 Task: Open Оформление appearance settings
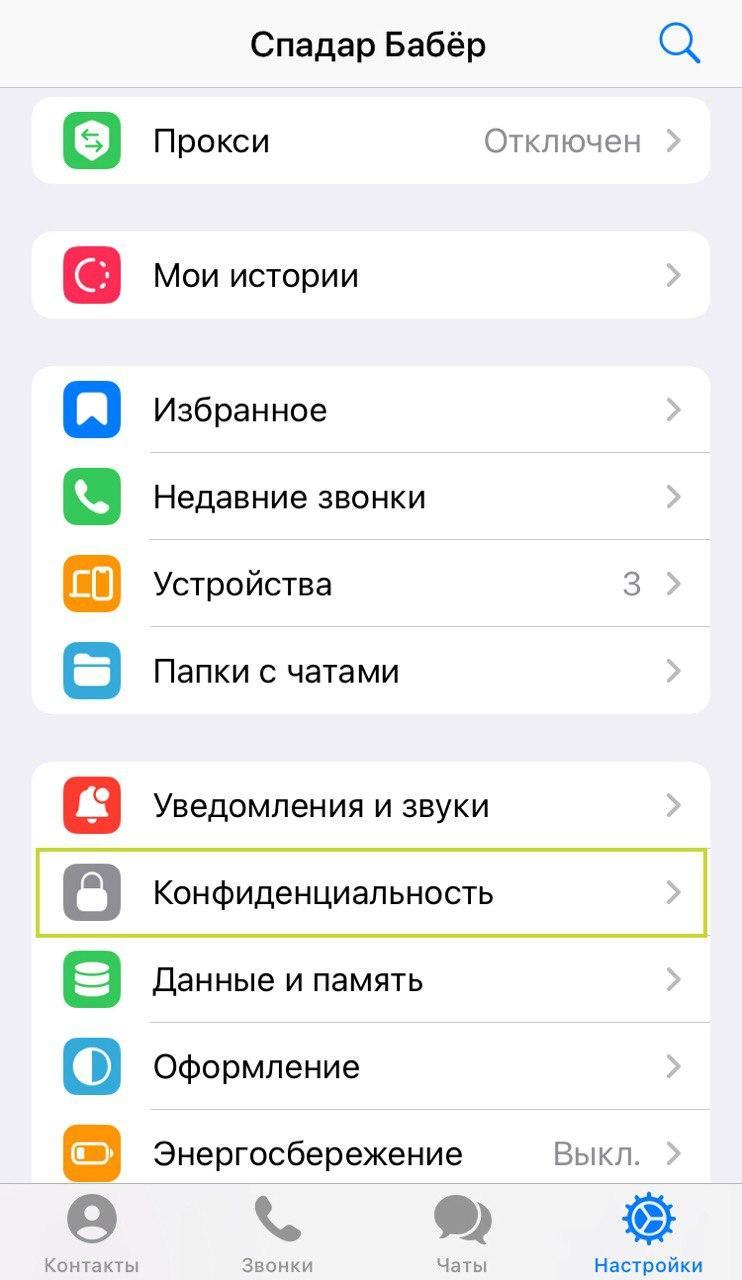pos(371,1066)
